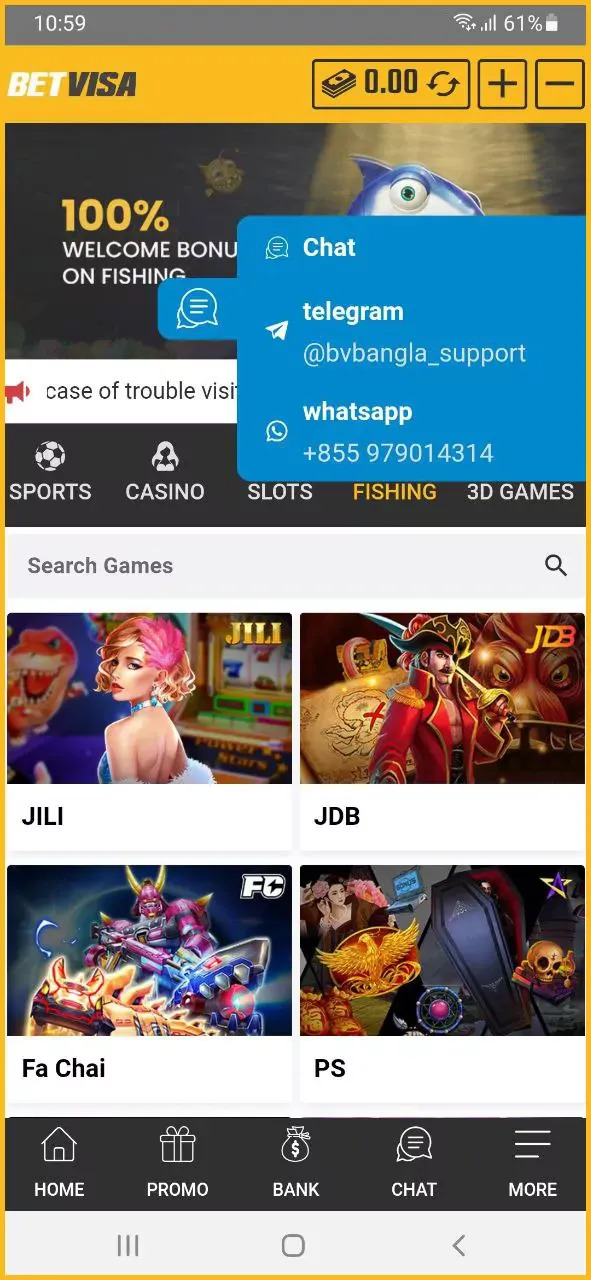
Task: Go to the Home tab
Action: point(59,1164)
